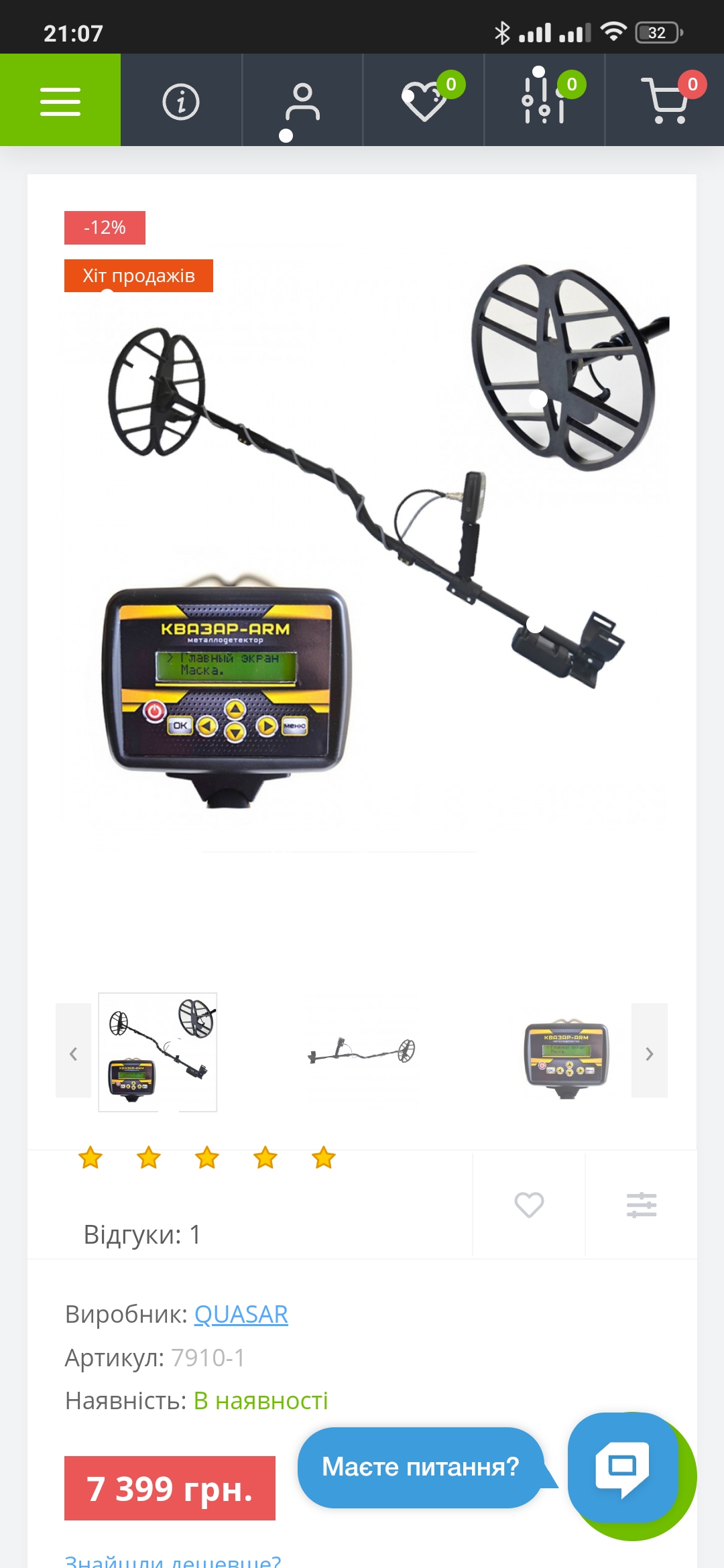Select the side-view detector thumbnail

click(x=362, y=1052)
